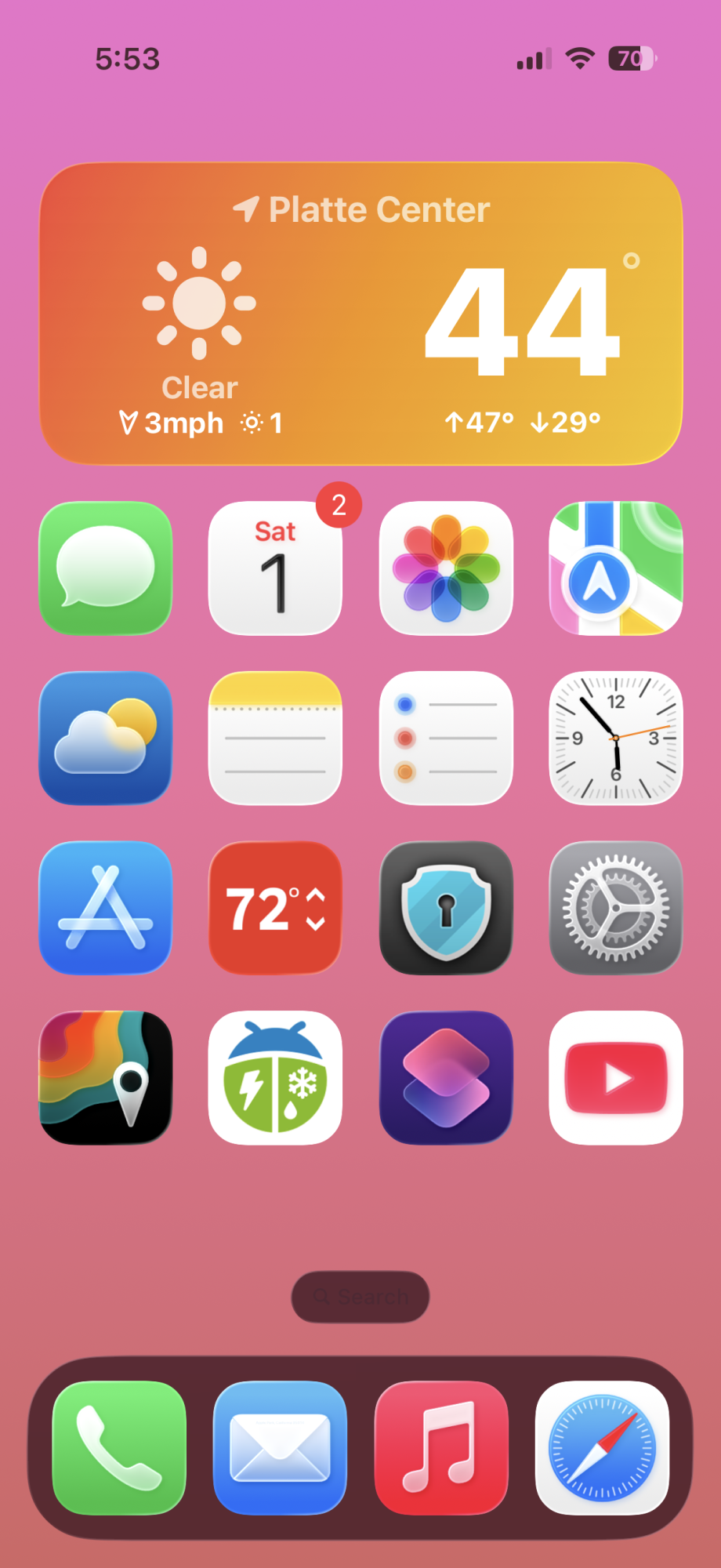Open WeatherBug for forecasts
The width and height of the screenshot is (721, 1568).
pyautogui.click(x=275, y=1078)
